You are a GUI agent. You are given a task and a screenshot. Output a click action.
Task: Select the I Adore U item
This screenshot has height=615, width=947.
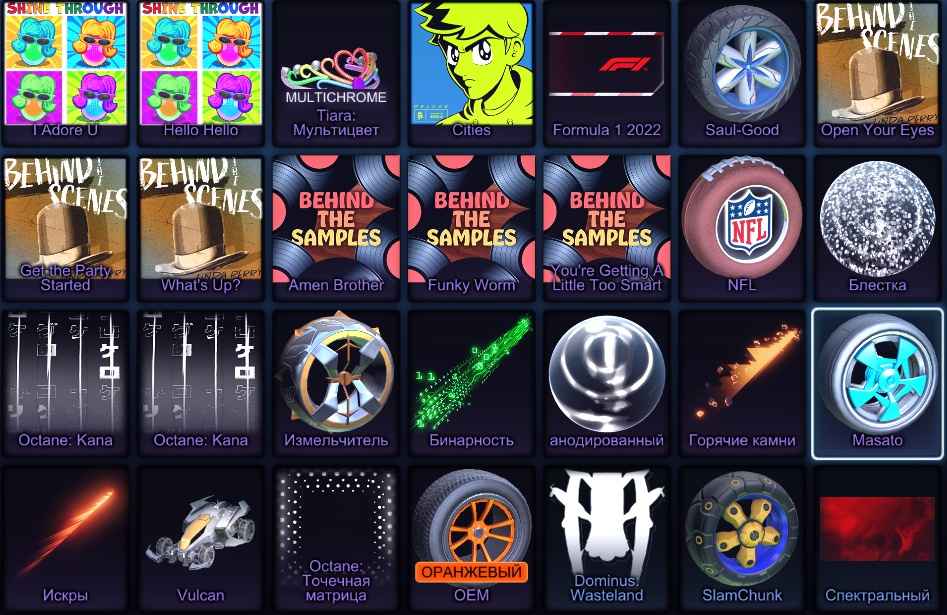(65, 70)
